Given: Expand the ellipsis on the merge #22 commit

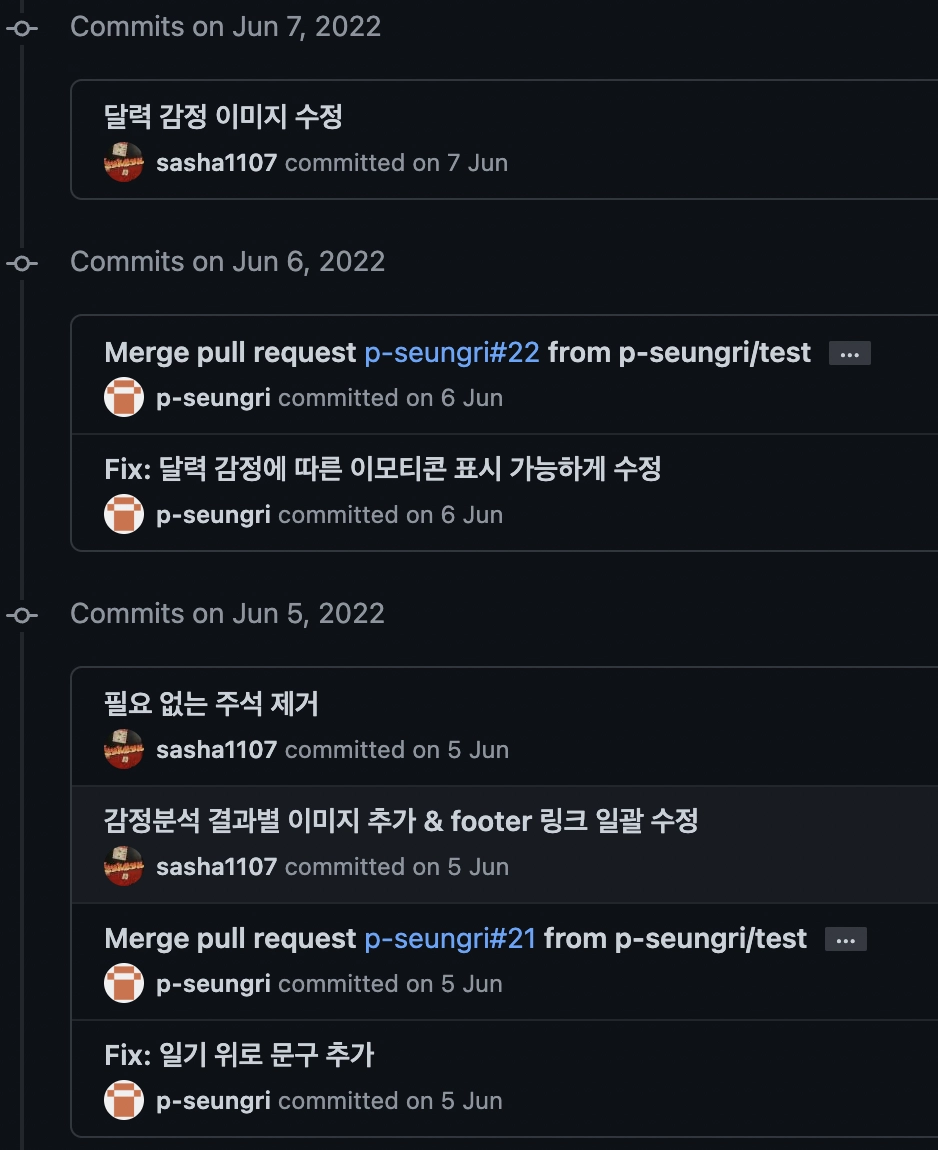Looking at the screenshot, I should 849,354.
